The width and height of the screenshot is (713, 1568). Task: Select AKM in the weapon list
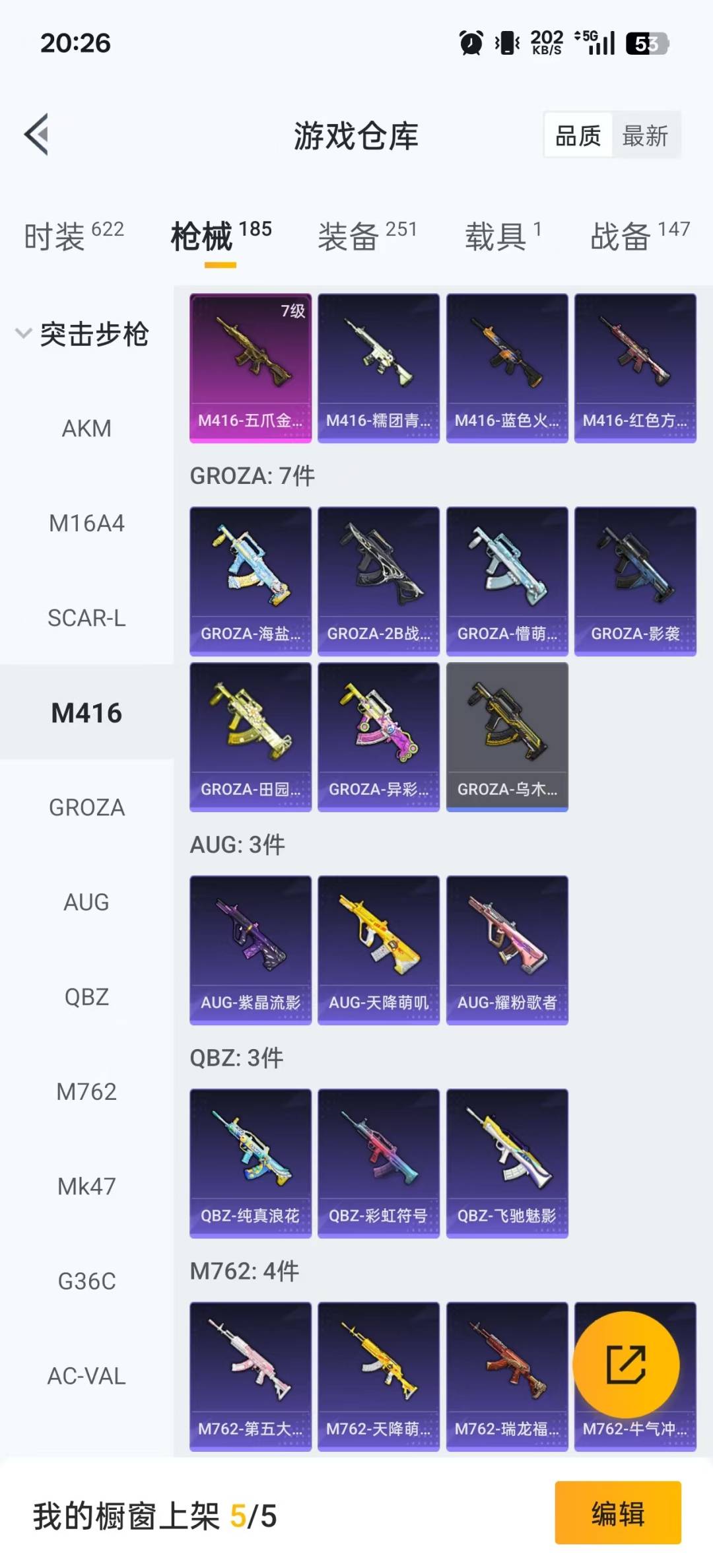[86, 428]
